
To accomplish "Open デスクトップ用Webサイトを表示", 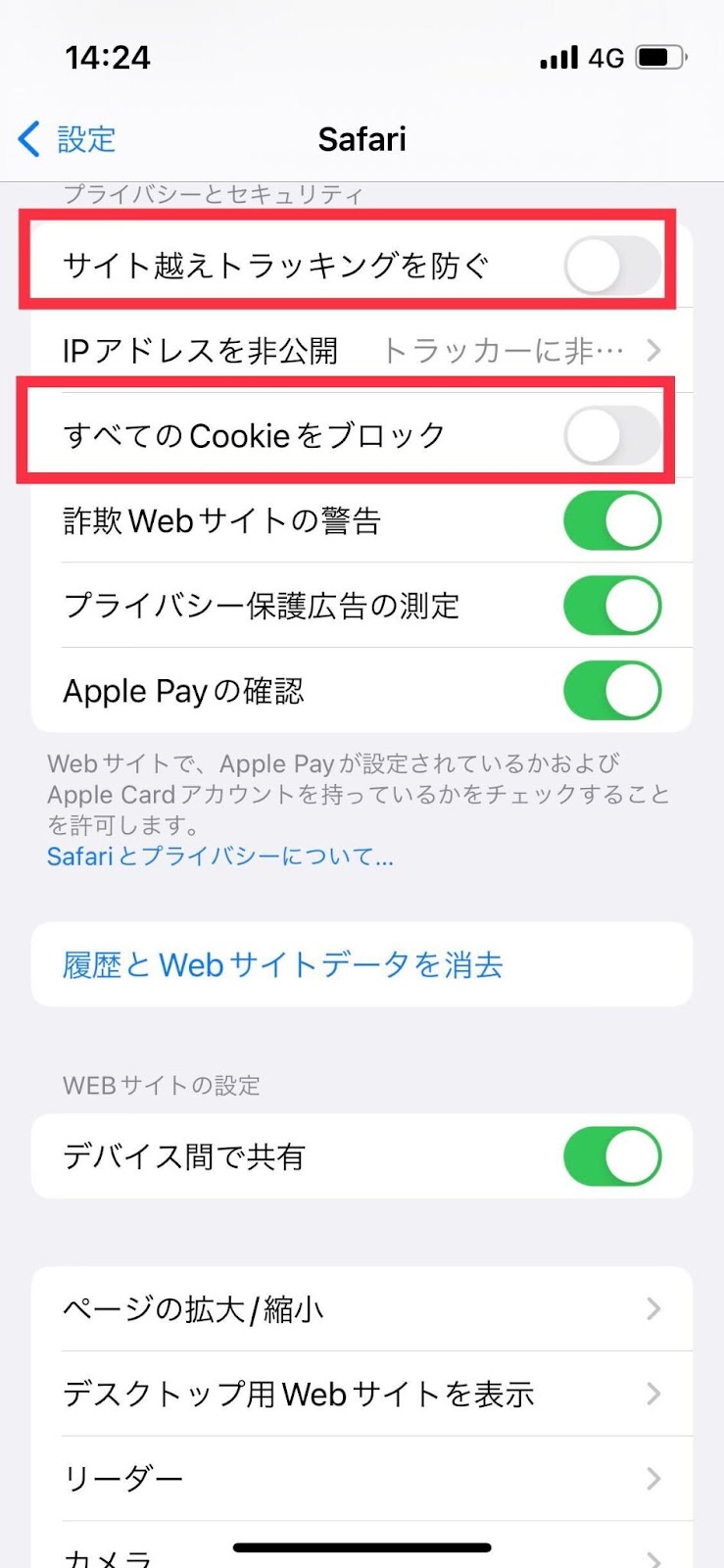I will (362, 1394).
